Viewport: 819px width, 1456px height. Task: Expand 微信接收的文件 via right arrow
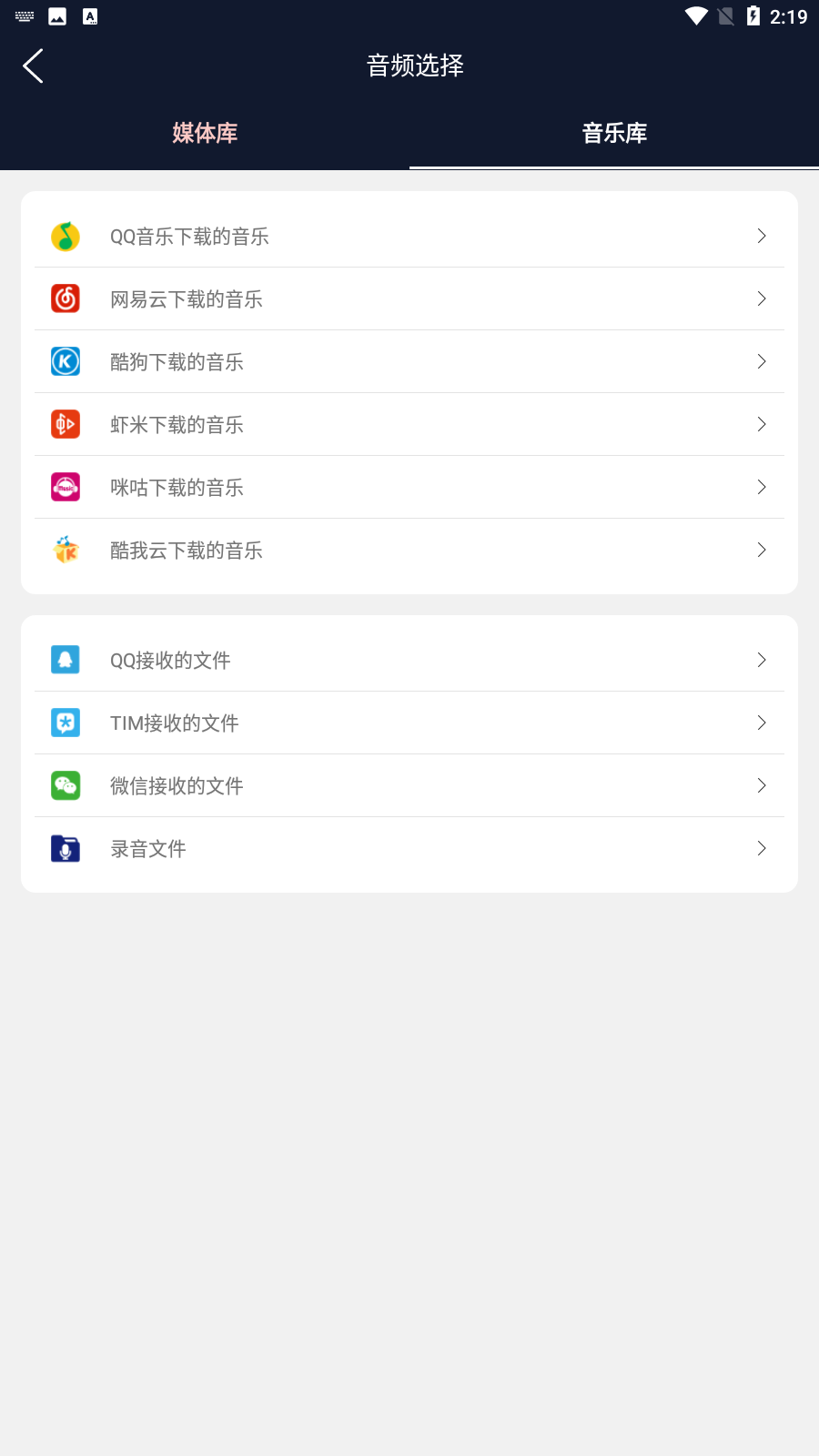tap(762, 784)
